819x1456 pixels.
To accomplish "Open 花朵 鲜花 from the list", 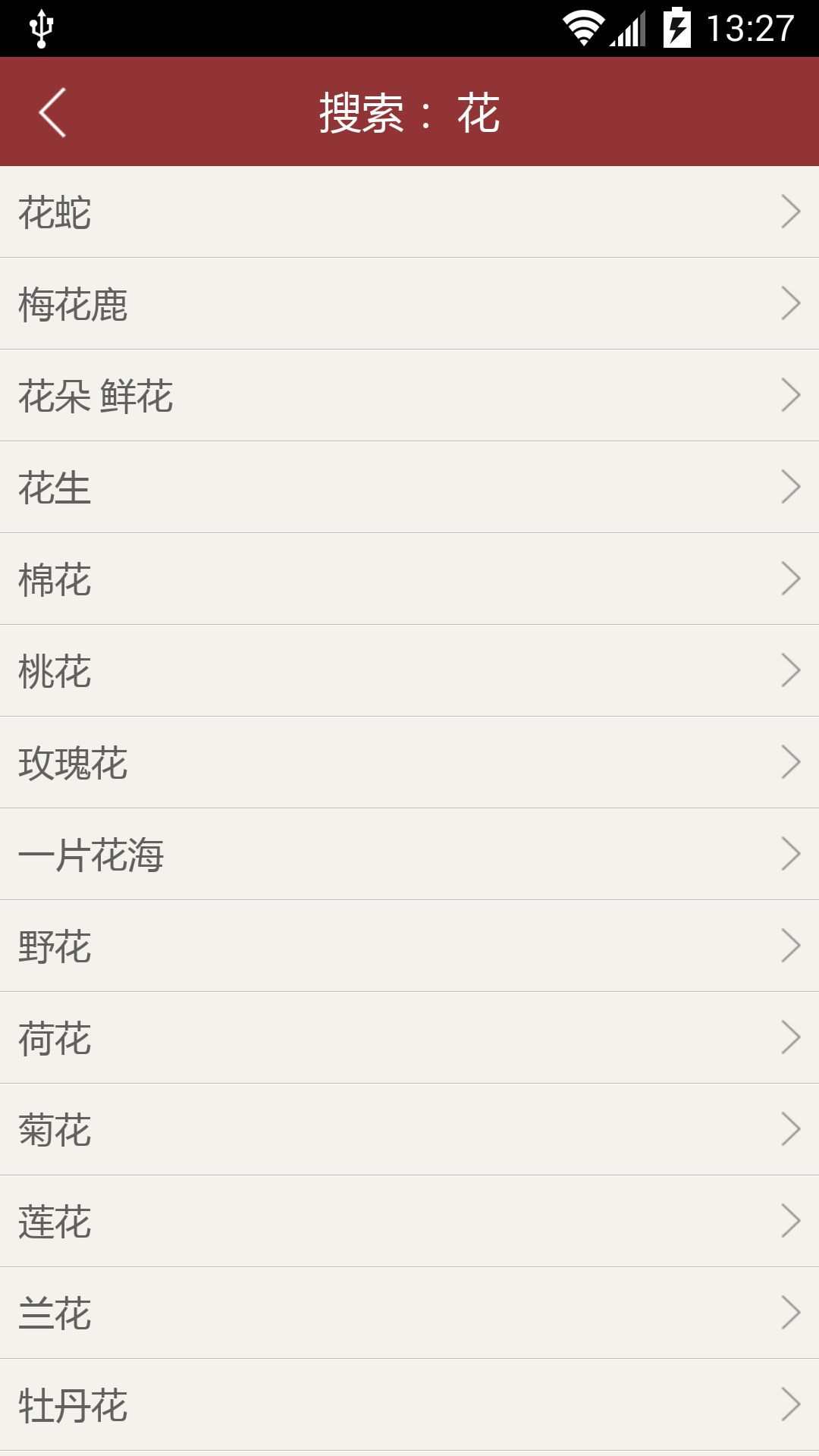I will [409, 396].
